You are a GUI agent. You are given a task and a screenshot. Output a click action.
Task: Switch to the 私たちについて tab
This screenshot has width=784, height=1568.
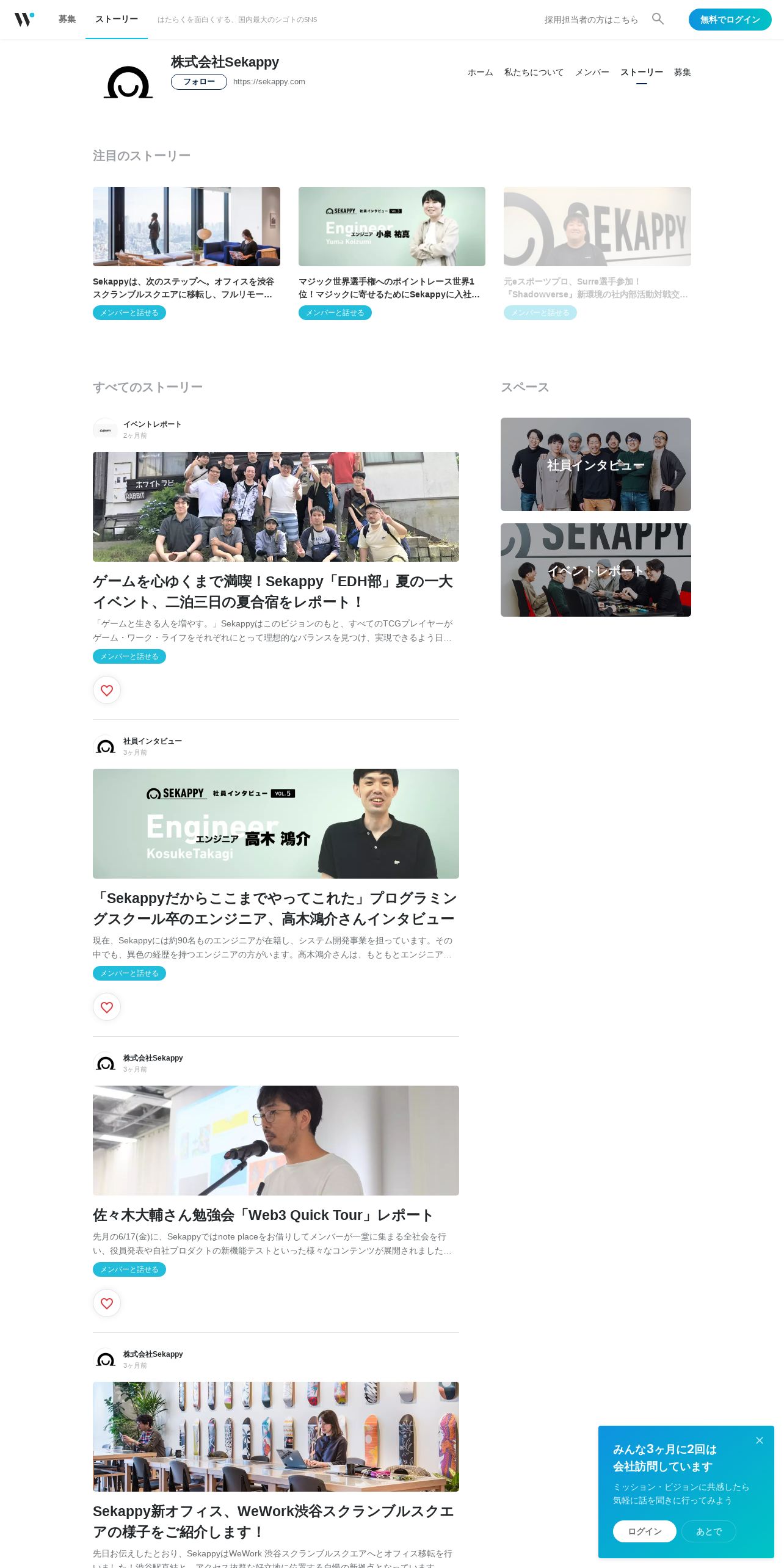point(534,72)
